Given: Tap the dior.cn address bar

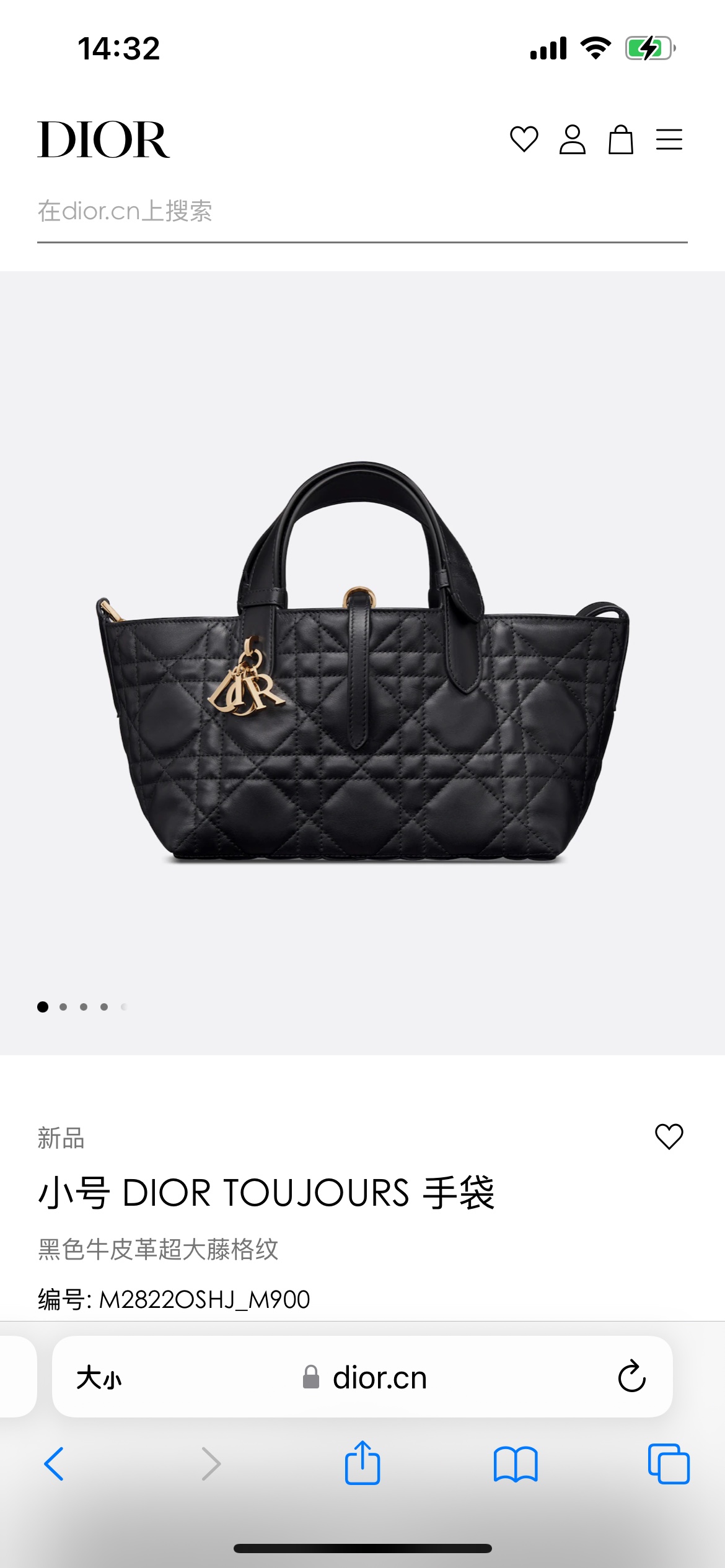Looking at the screenshot, I should pyautogui.click(x=378, y=1378).
